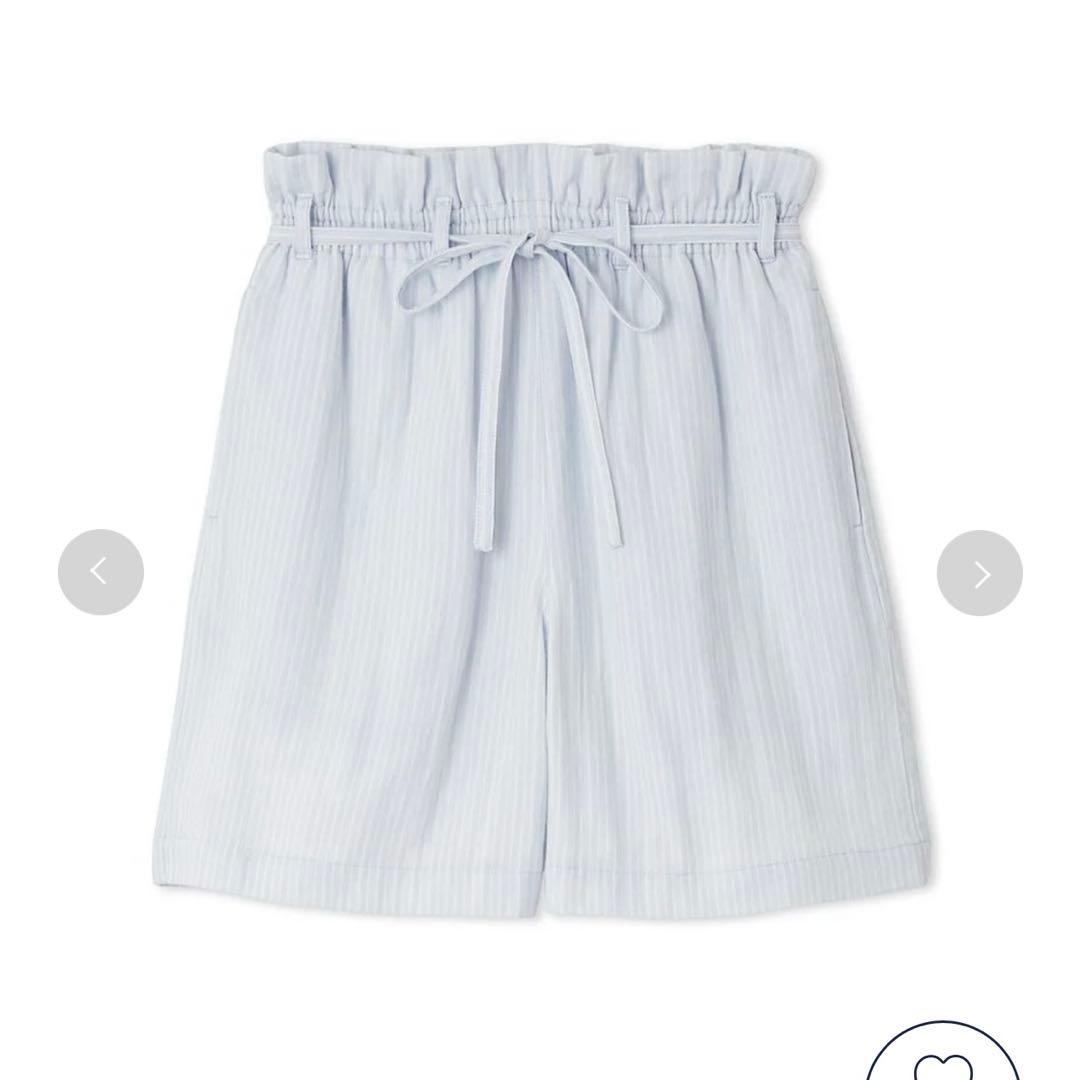Go to the next product photo
Screen dimensions: 1080x1080
(979, 572)
